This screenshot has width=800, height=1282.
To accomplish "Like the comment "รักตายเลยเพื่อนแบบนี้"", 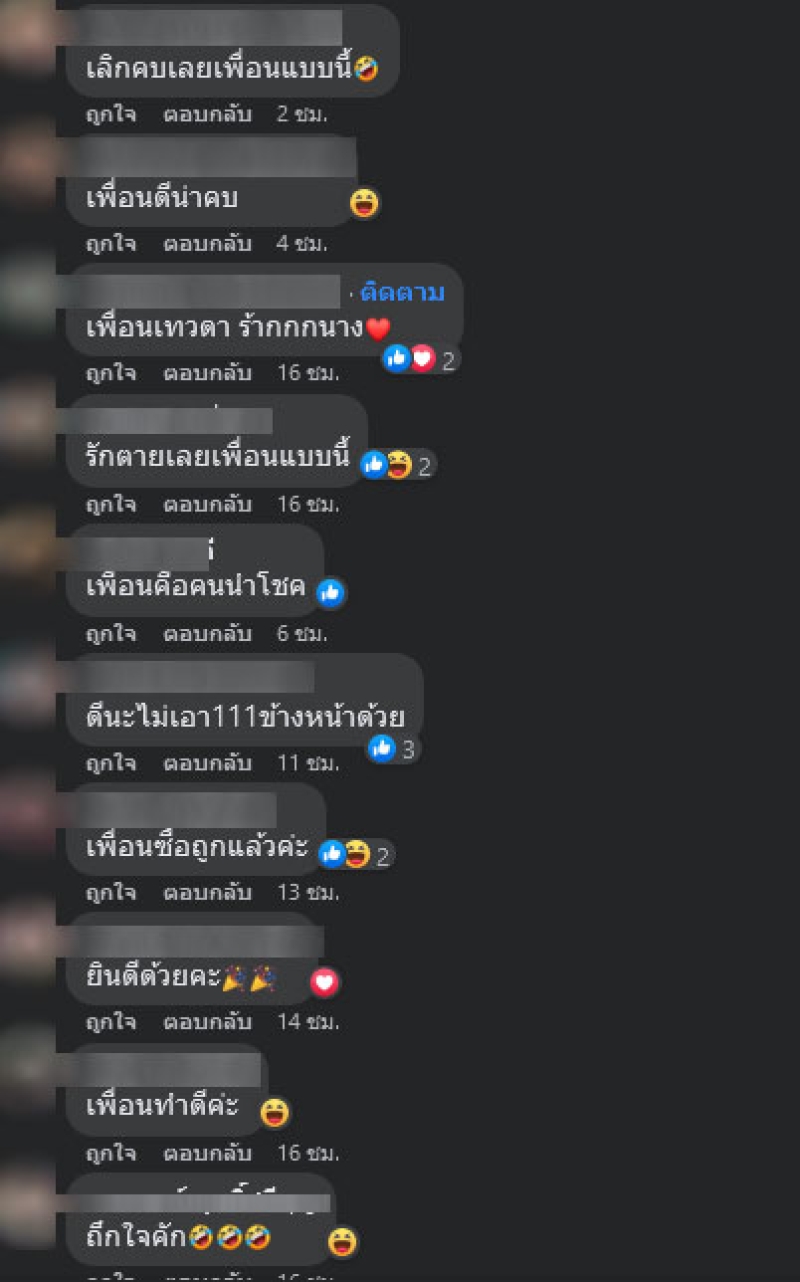I will coord(111,503).
